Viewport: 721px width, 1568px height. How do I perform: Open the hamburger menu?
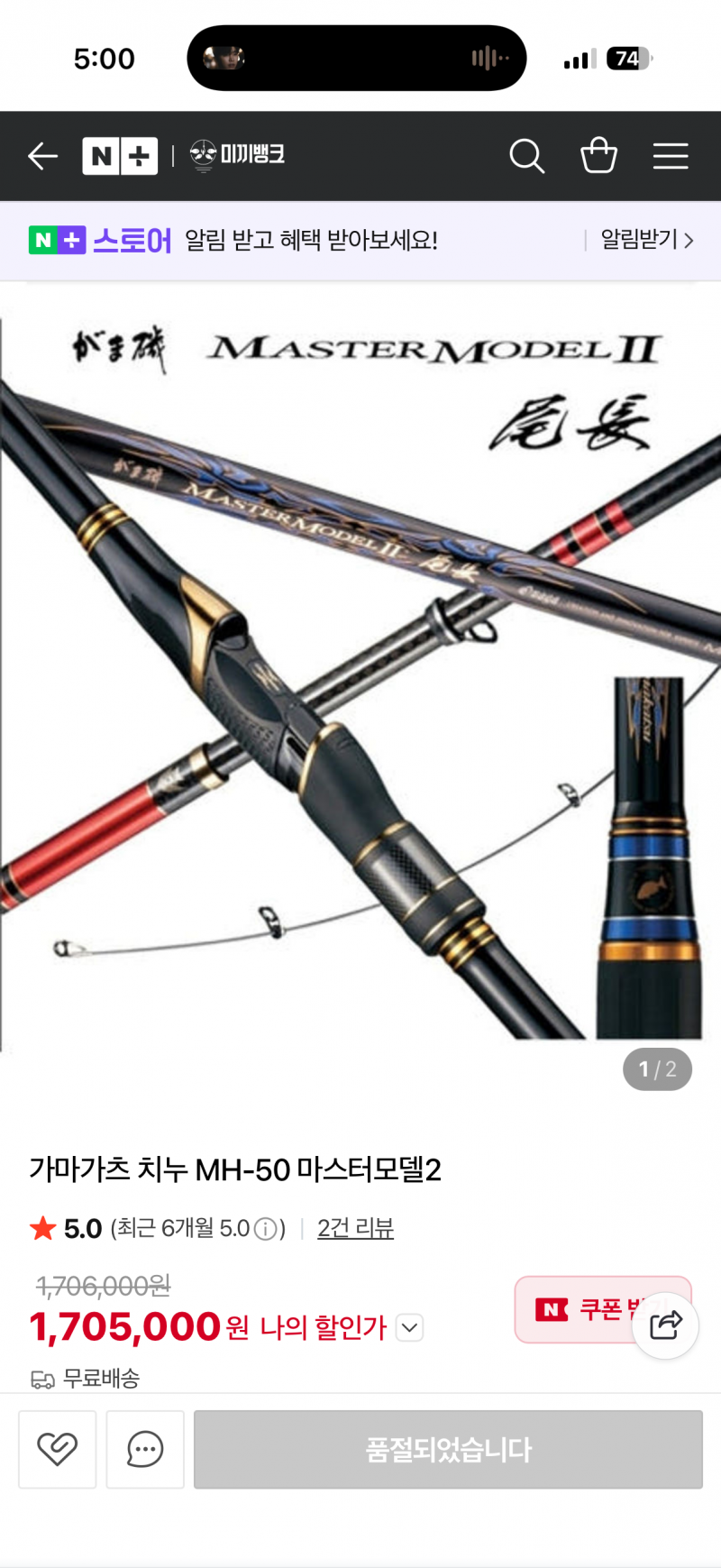671,156
